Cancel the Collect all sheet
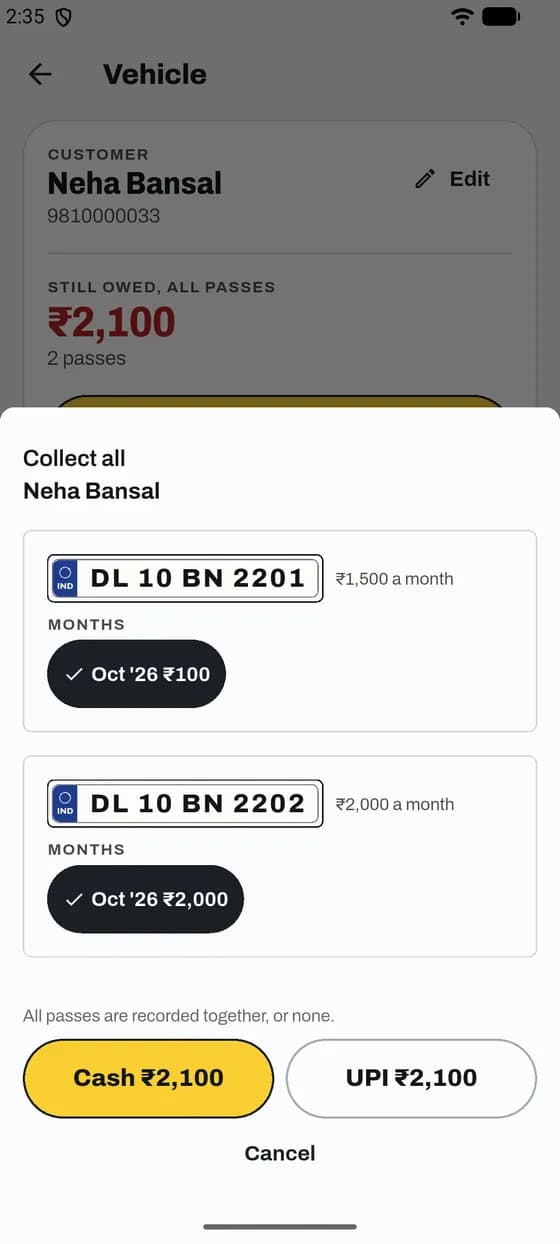The image size is (560, 1244). coord(280,1153)
